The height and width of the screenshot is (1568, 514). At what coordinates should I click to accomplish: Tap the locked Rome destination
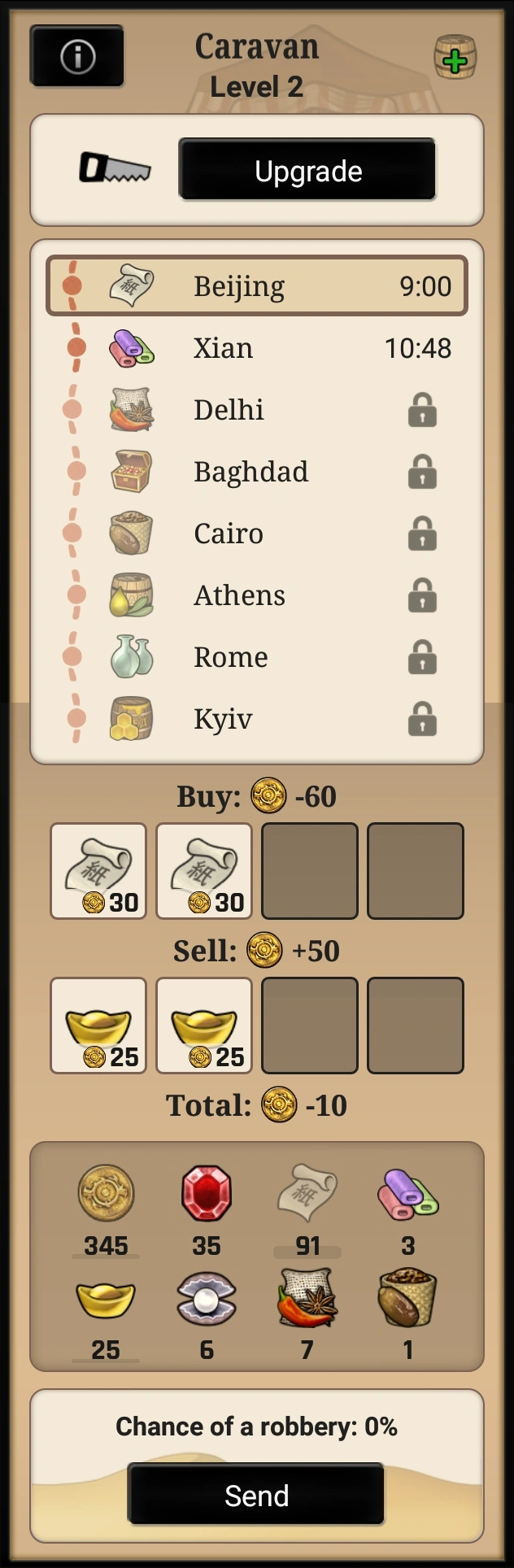point(257,657)
